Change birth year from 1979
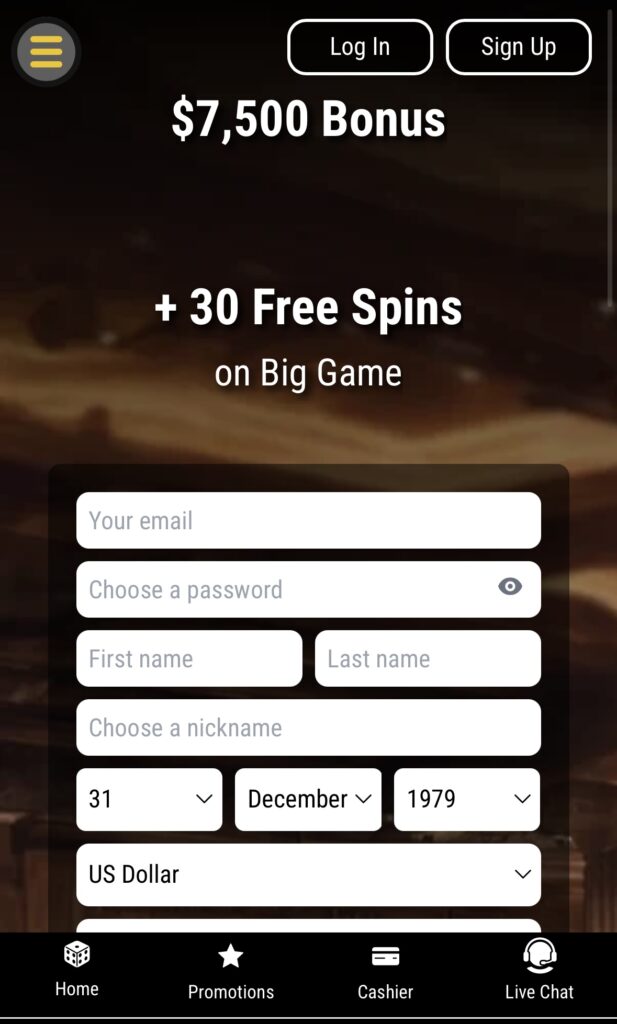Image resolution: width=617 pixels, height=1024 pixels. click(x=466, y=799)
